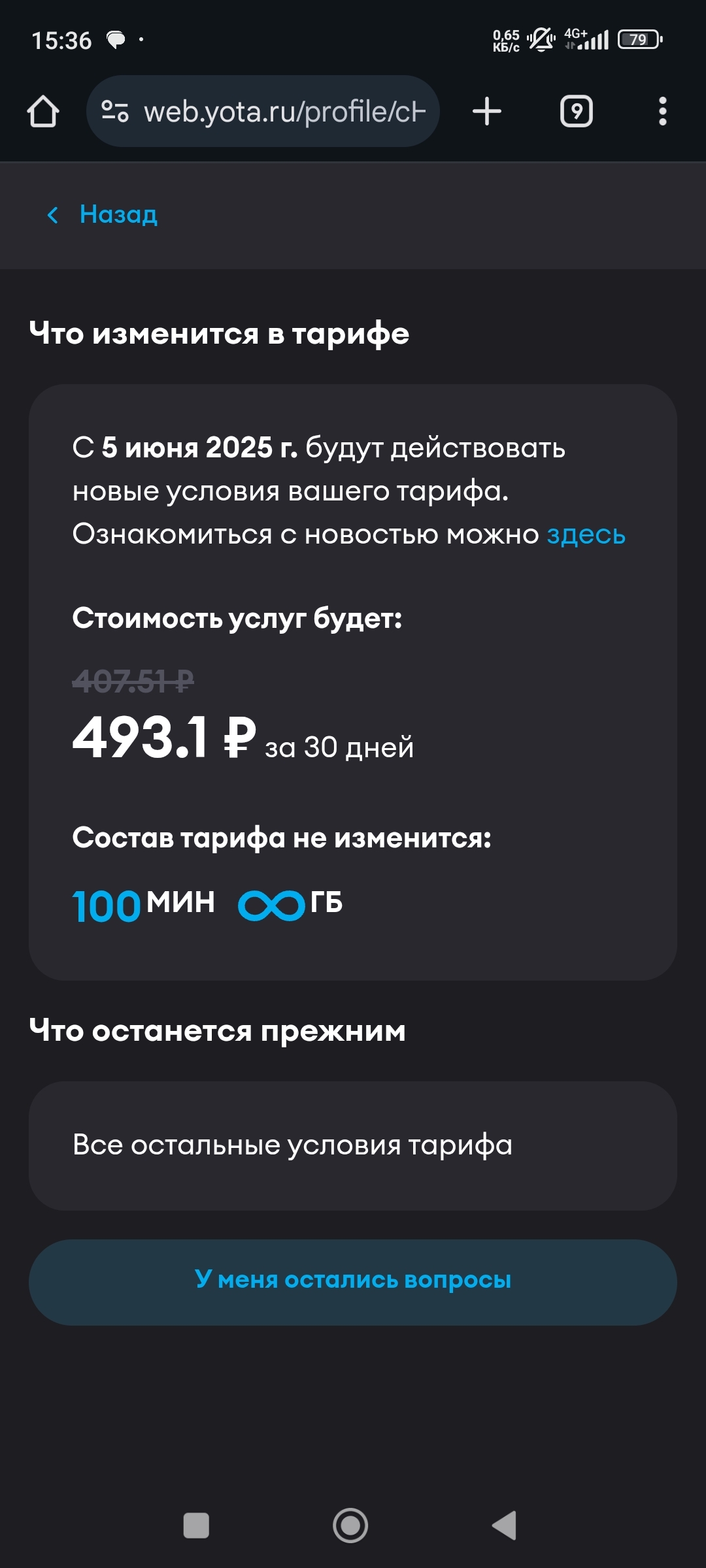Open browser home page
706x1568 pixels.
point(43,112)
